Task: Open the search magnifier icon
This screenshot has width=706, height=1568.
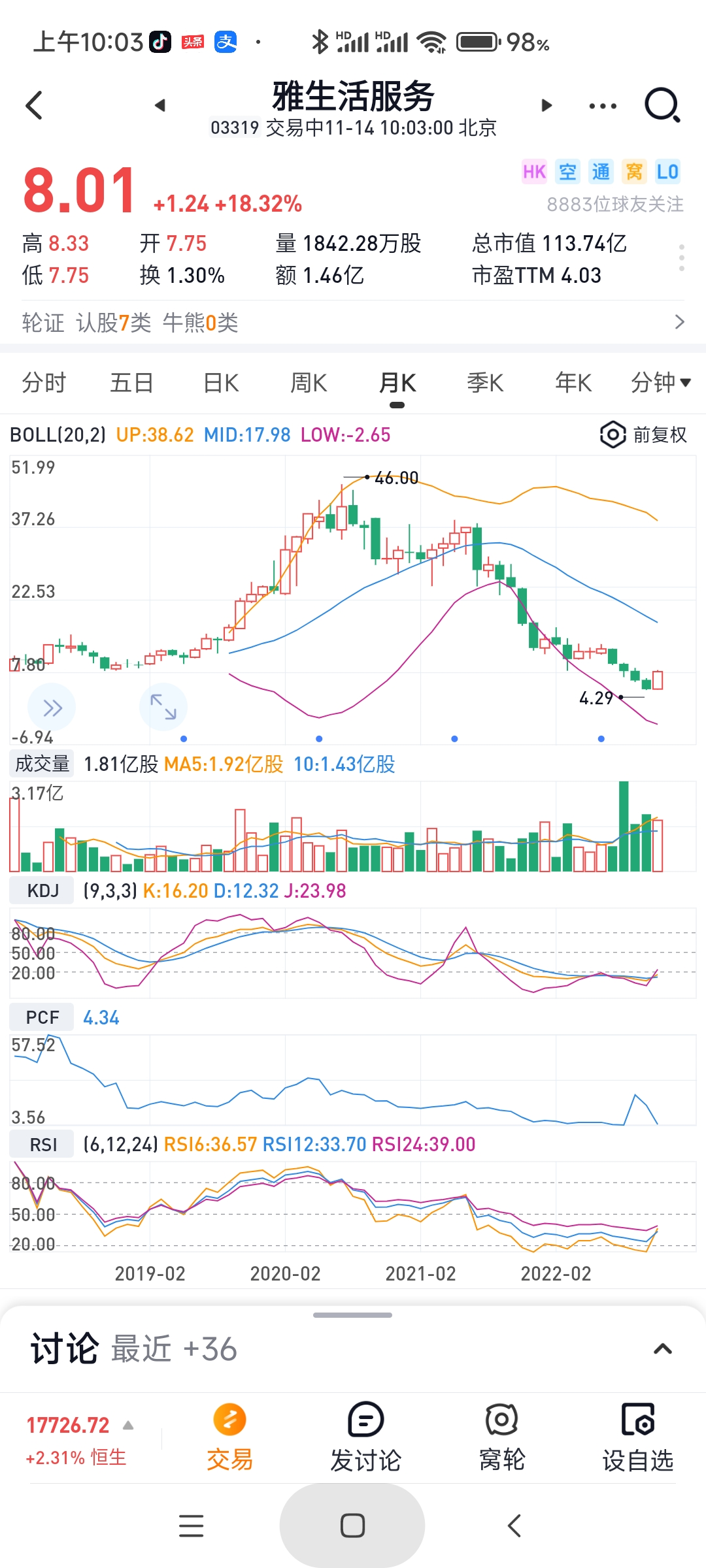Action: click(x=662, y=105)
